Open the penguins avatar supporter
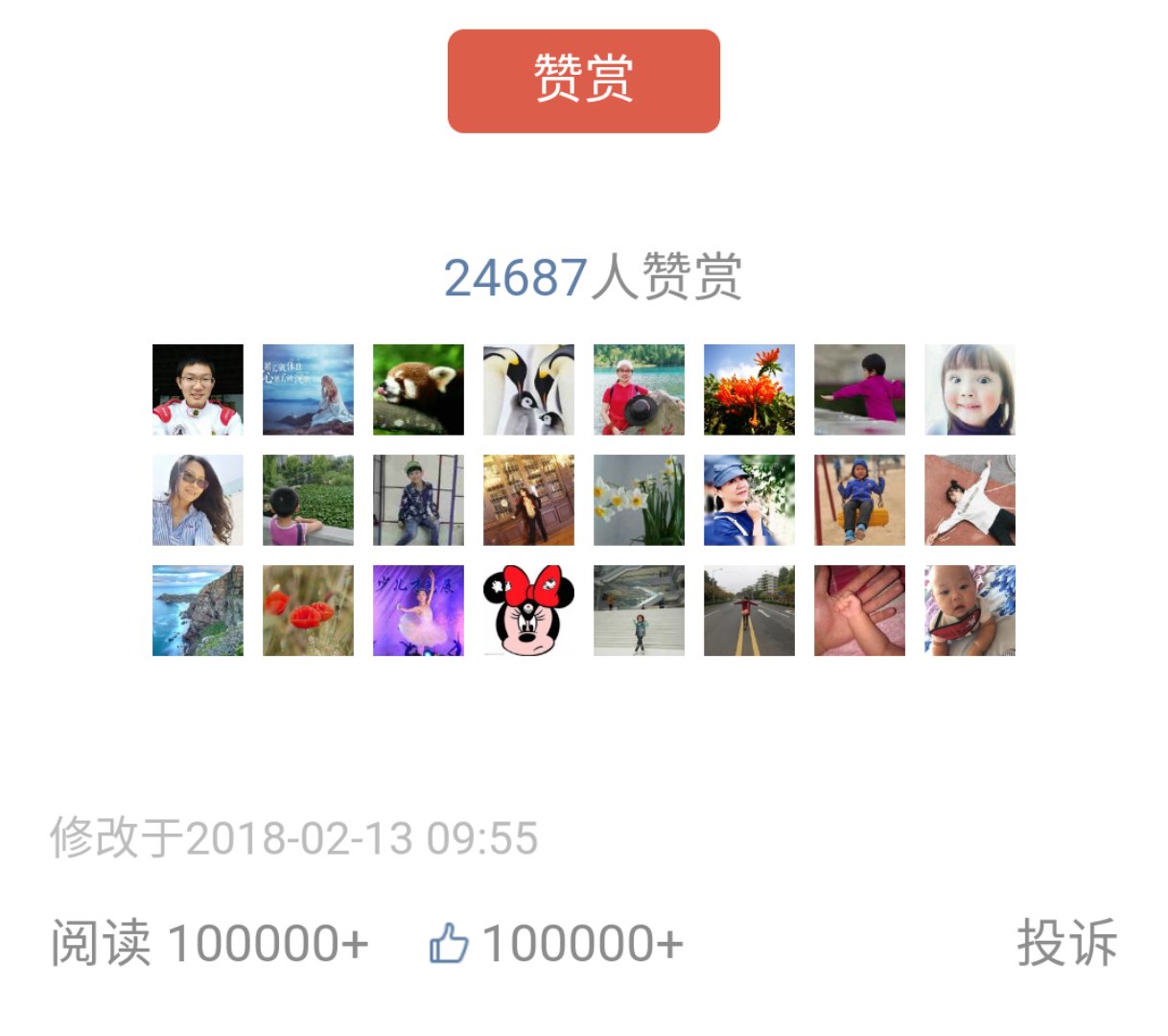Screen dimensions: 1168x1036 click(x=528, y=389)
